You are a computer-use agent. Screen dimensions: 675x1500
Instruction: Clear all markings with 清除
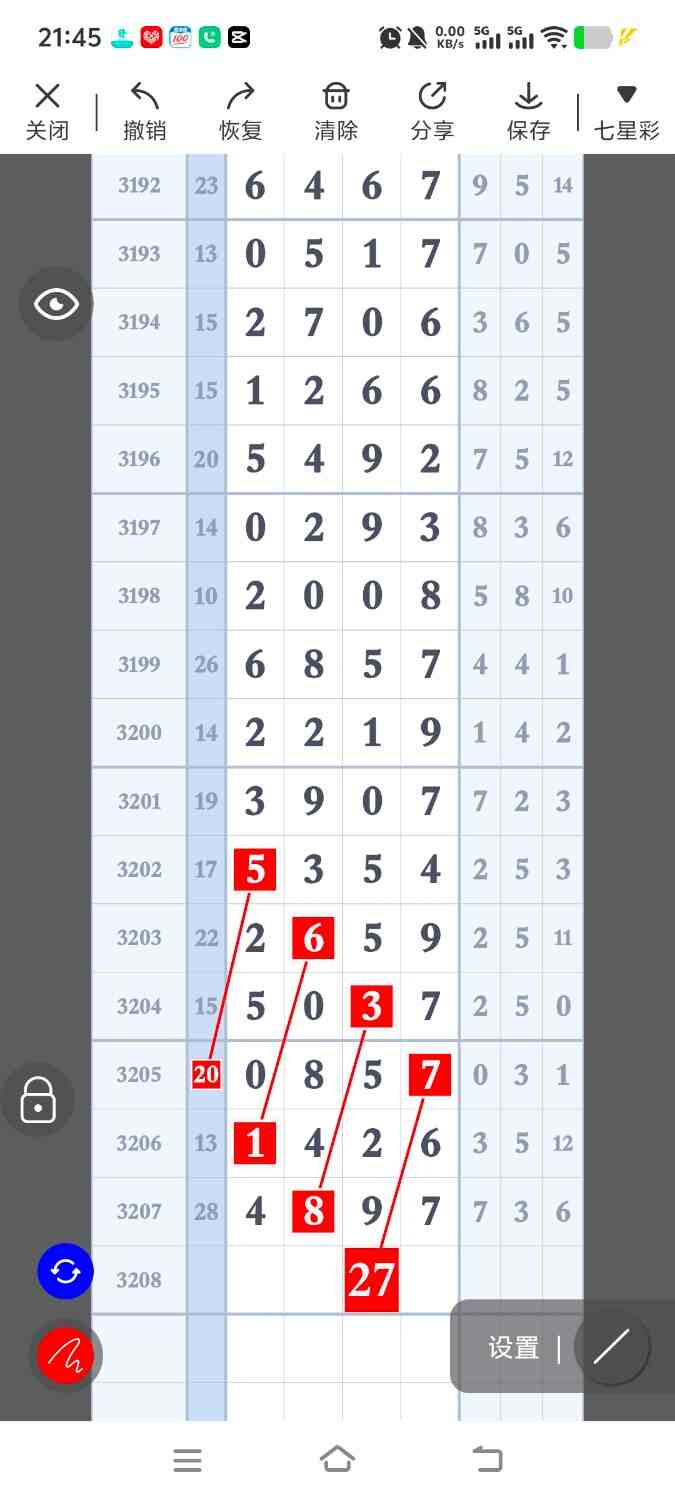pyautogui.click(x=336, y=110)
